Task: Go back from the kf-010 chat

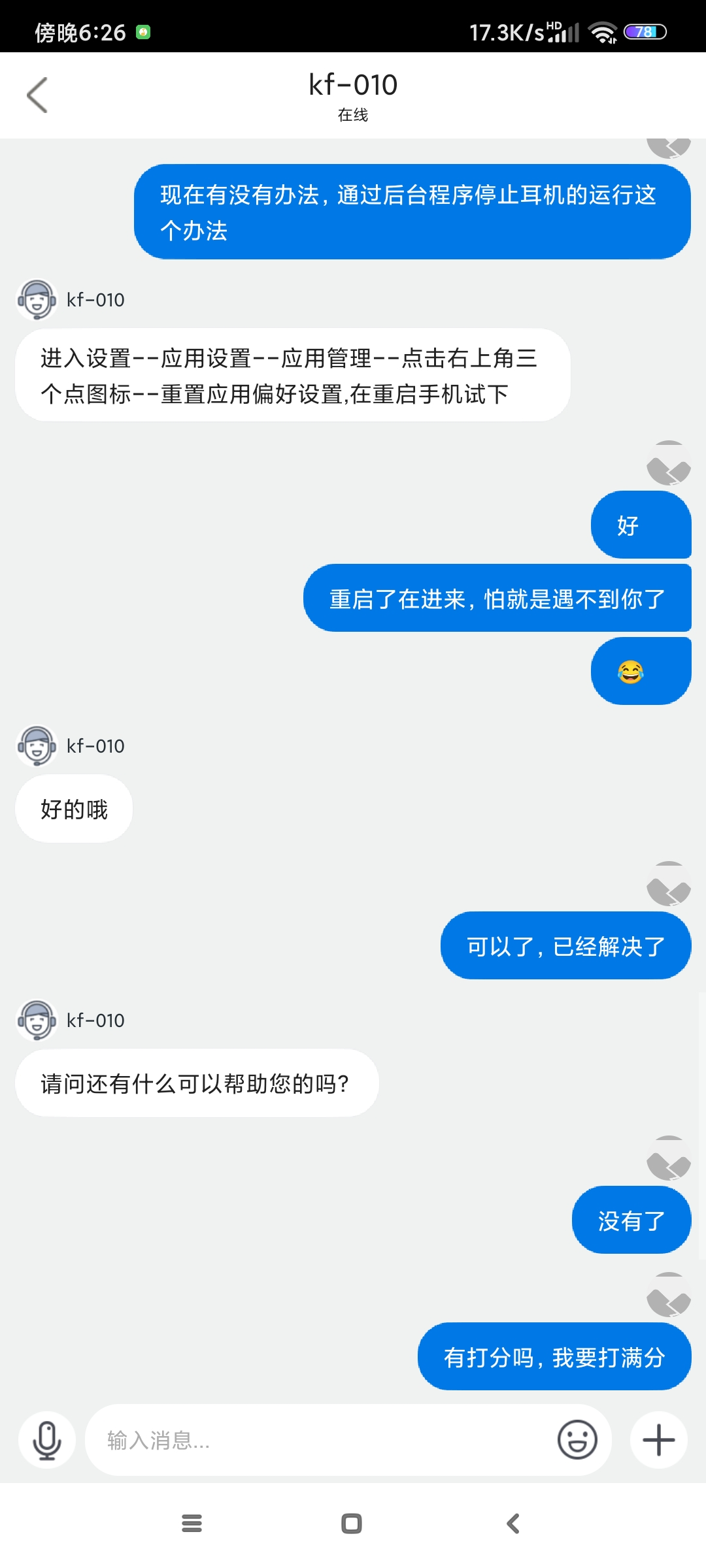Action: point(37,95)
